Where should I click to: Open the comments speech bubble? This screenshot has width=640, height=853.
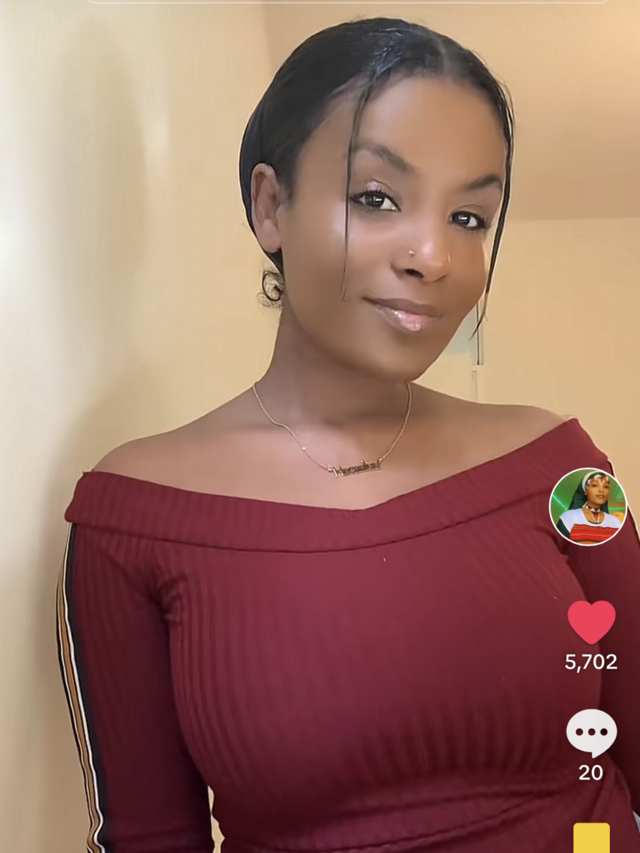pyautogui.click(x=591, y=734)
